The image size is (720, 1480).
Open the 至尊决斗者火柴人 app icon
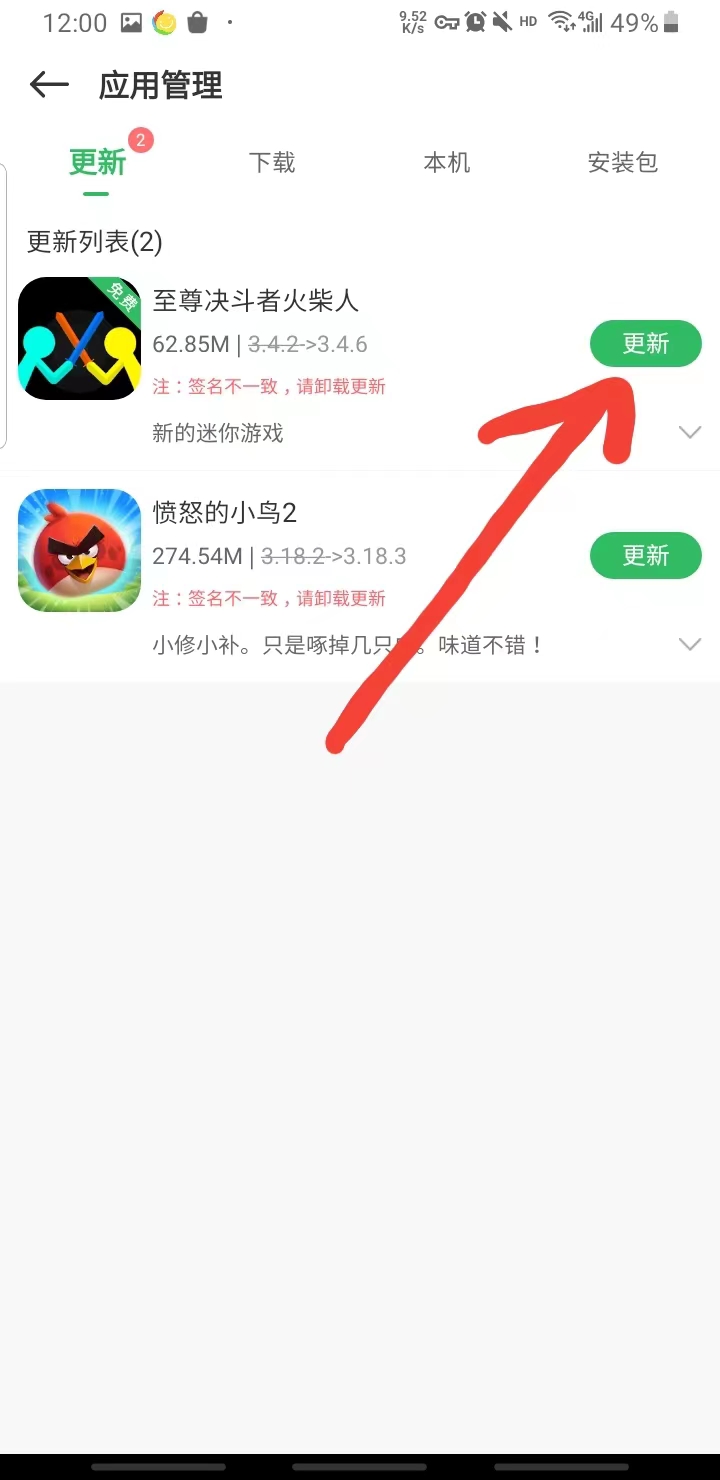[79, 339]
